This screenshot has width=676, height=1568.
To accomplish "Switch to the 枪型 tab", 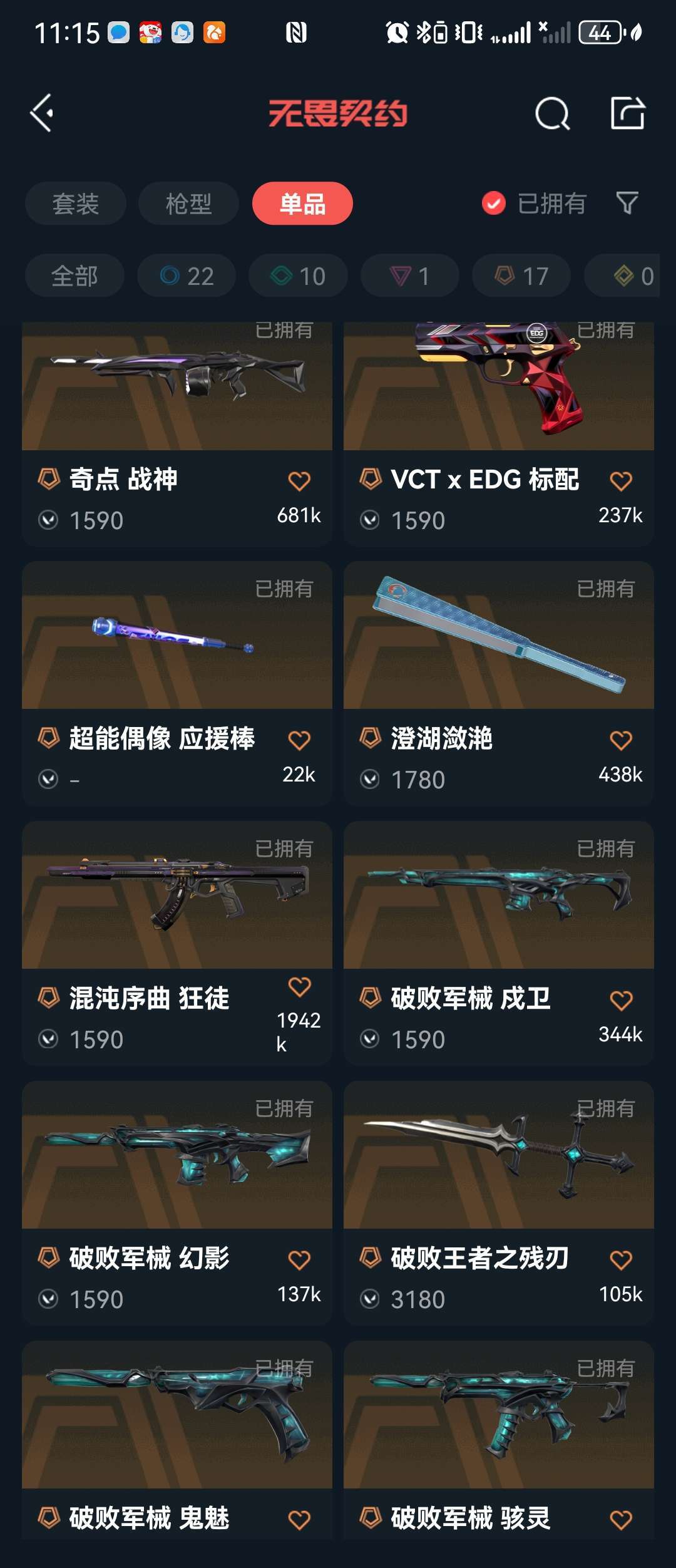I will 188,204.
